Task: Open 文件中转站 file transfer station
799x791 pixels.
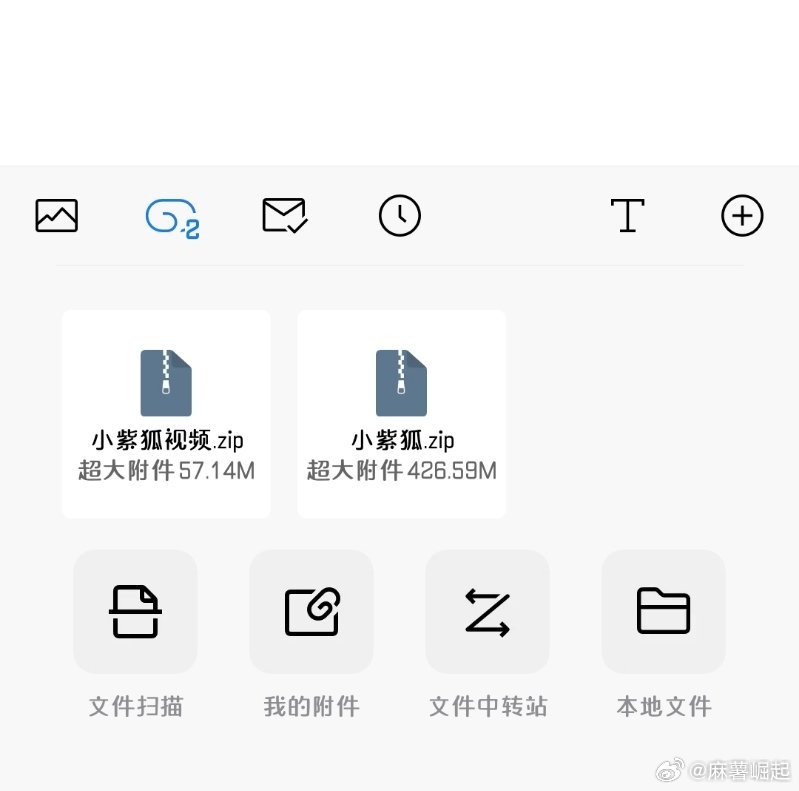Action: (487, 611)
